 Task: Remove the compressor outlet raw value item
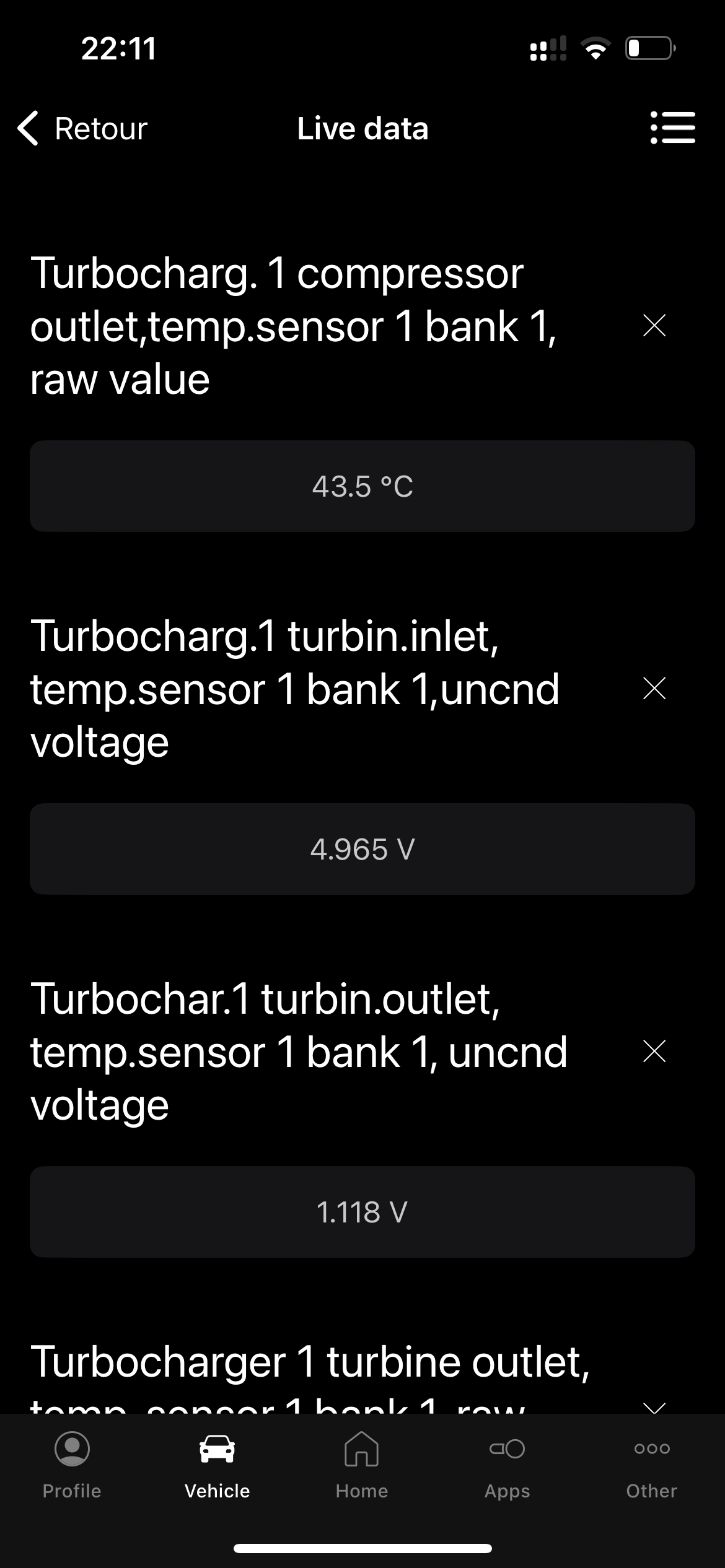(654, 326)
